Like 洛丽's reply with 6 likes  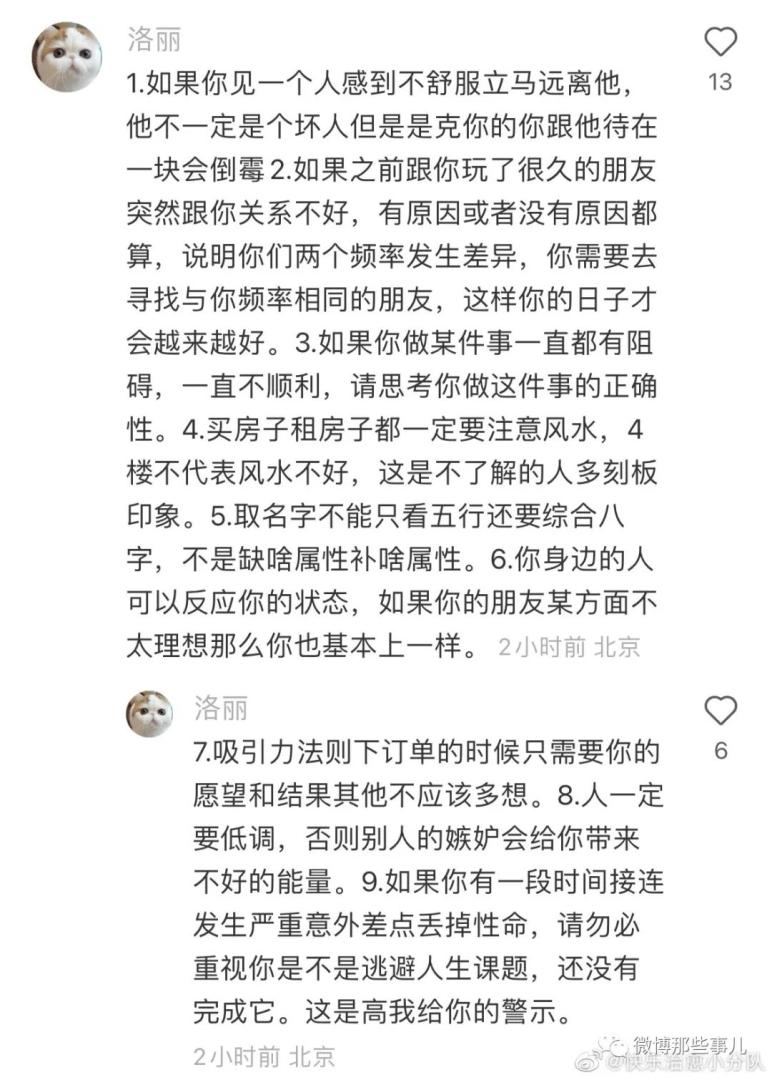(720, 711)
